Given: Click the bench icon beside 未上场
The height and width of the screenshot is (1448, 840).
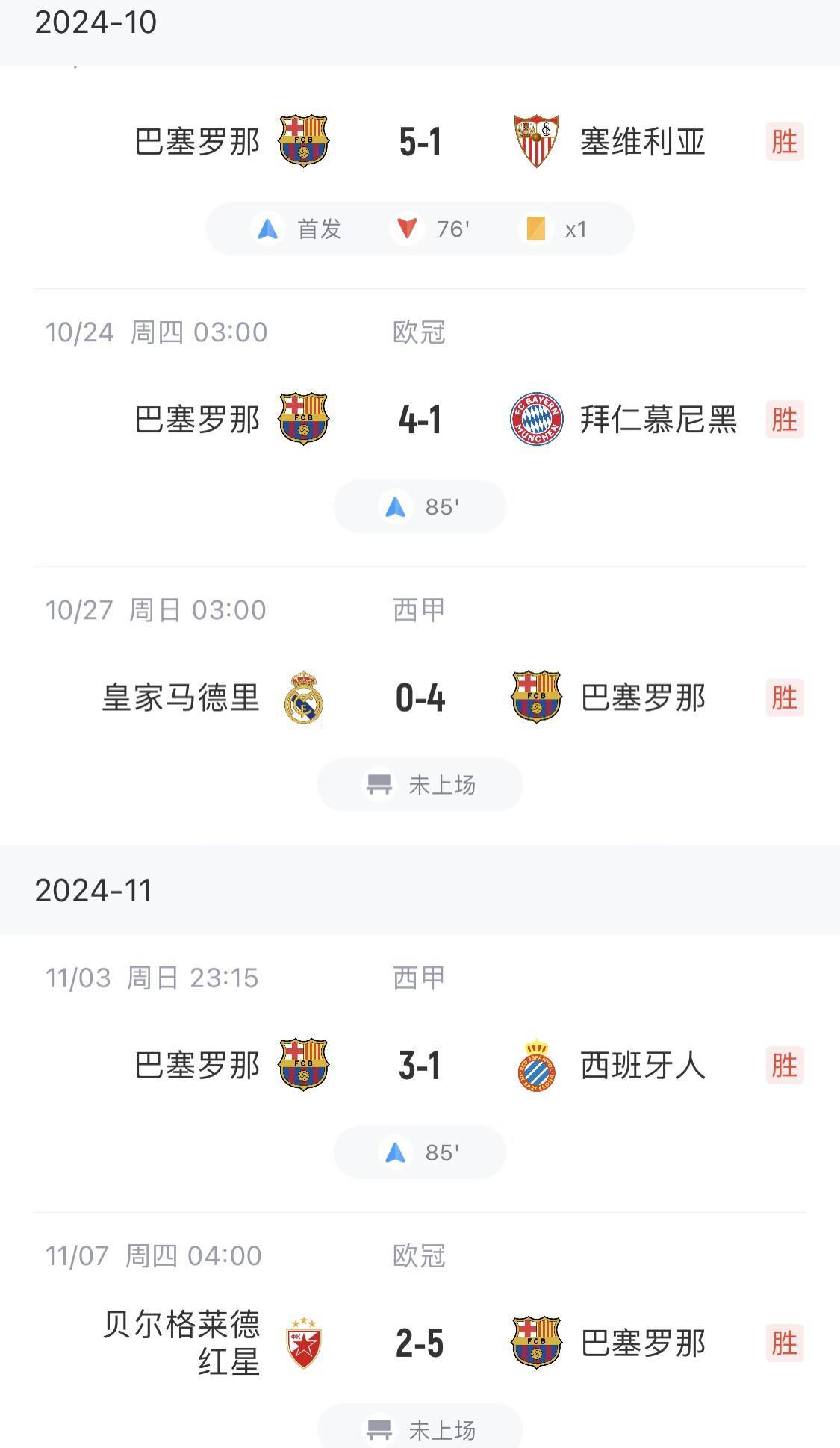Looking at the screenshot, I should (379, 785).
